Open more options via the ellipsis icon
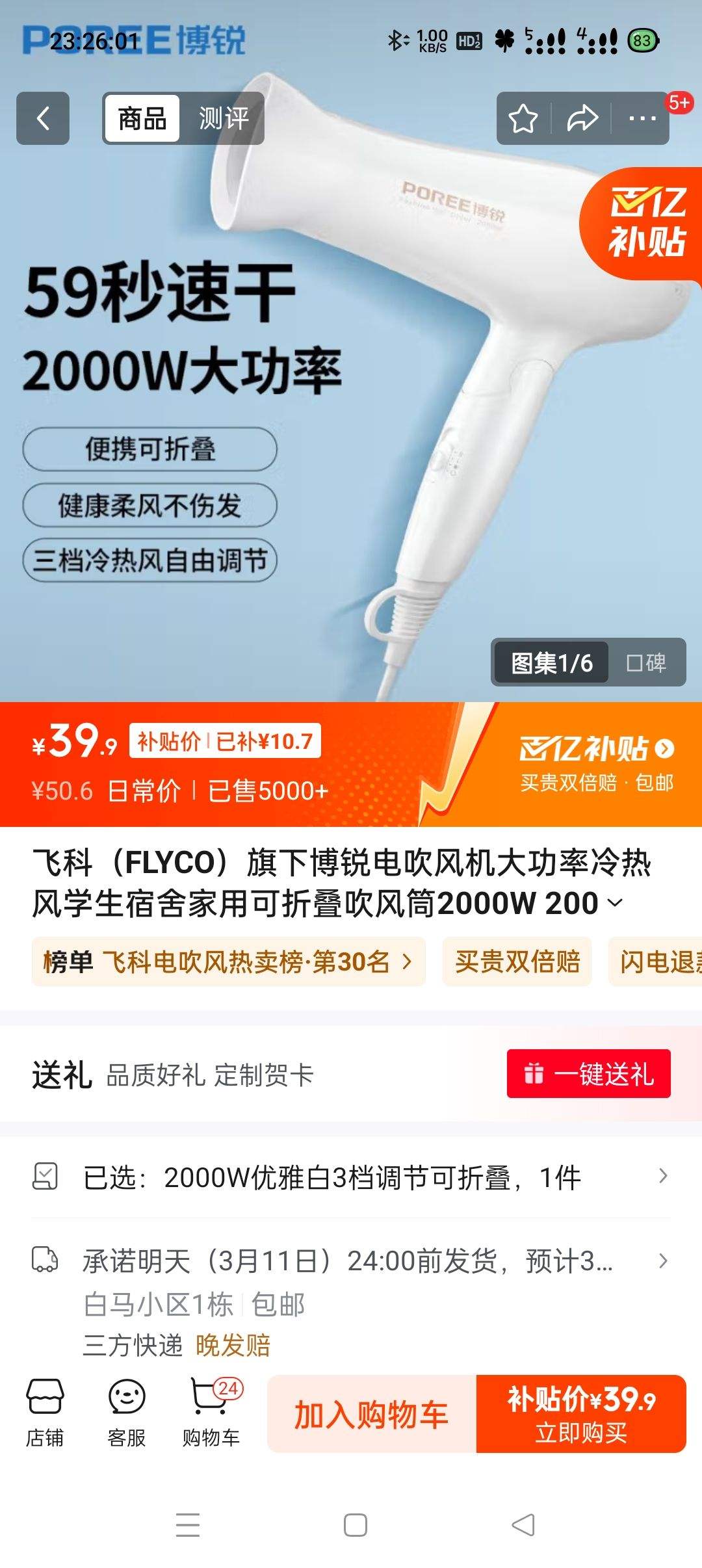The width and height of the screenshot is (702, 1568). [641, 118]
